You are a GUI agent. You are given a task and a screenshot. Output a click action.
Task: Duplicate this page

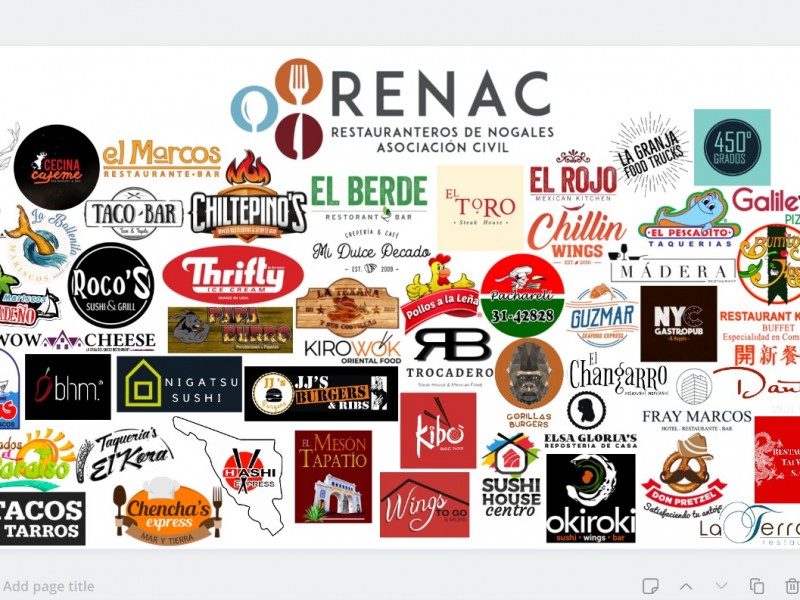[x=757, y=586]
